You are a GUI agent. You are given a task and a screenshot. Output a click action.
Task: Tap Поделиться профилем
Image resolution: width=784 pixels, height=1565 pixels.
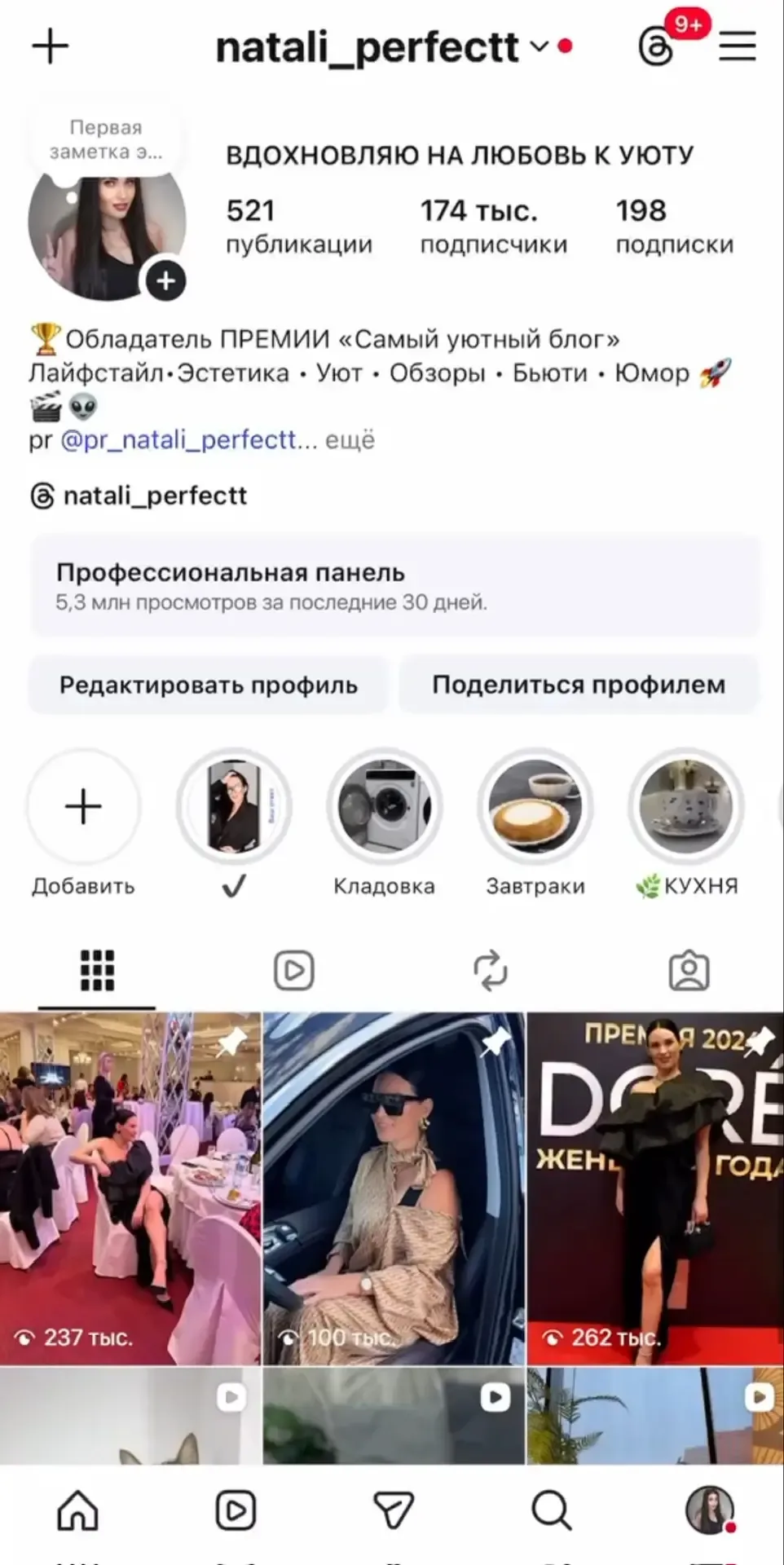[x=579, y=685]
